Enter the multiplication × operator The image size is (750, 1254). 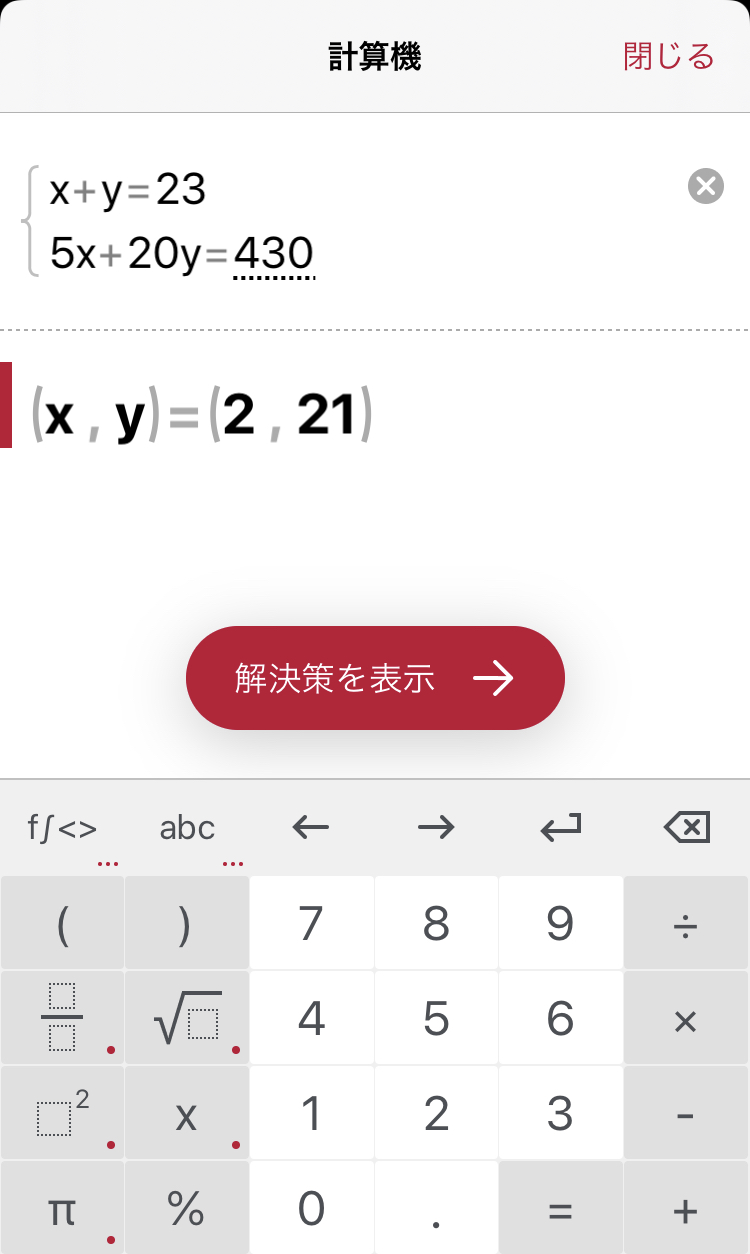tap(686, 1018)
